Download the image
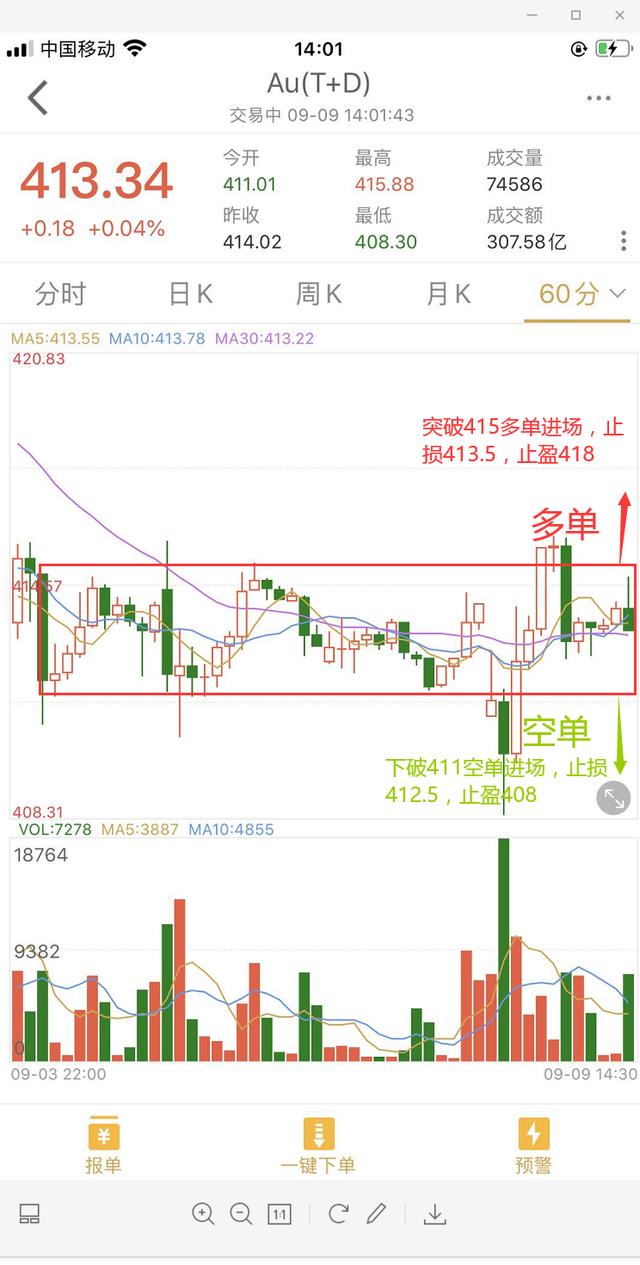Screen dimensions: 640x1265 434,1214
